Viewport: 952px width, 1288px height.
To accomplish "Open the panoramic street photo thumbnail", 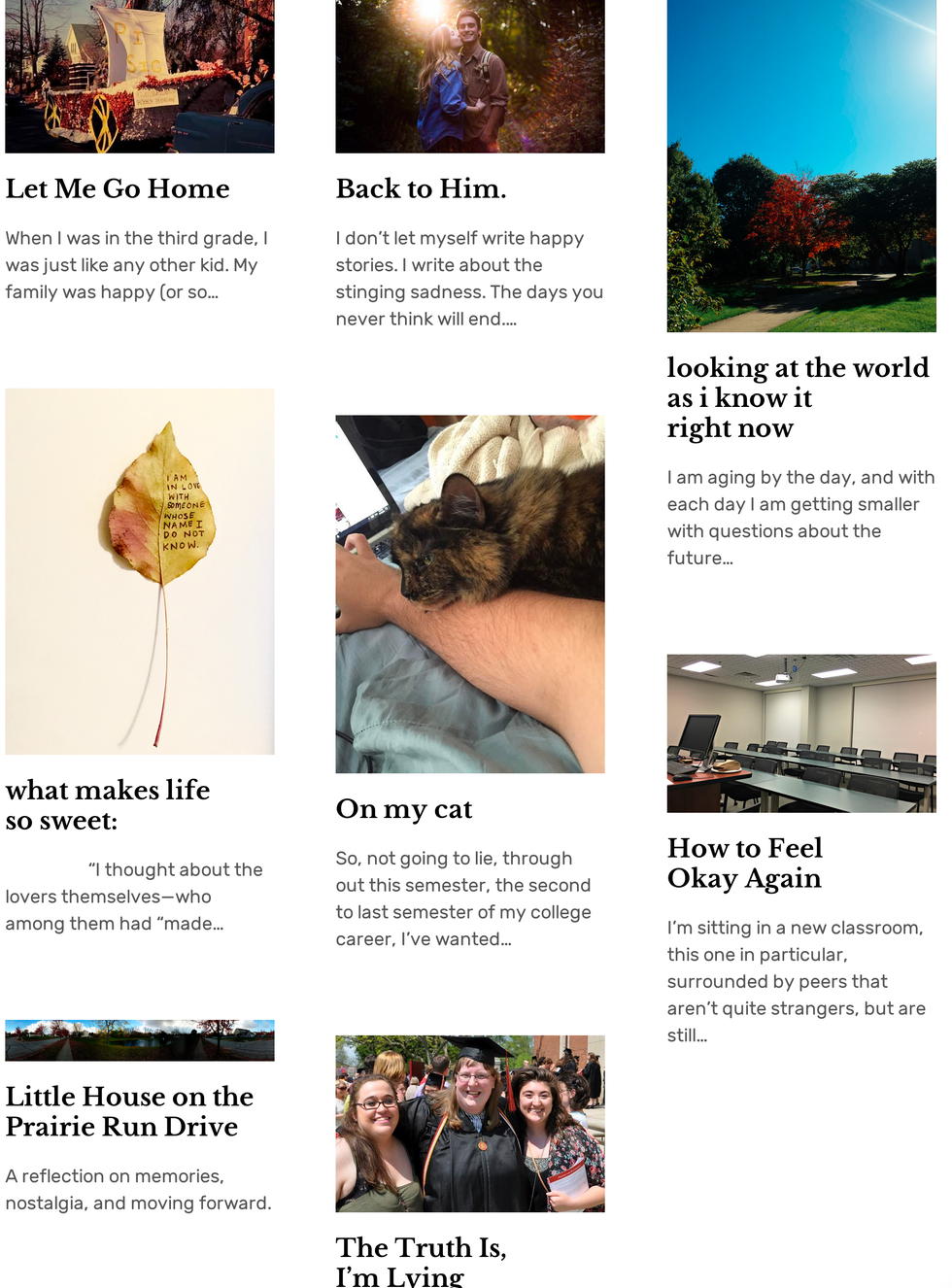I will (140, 1040).
